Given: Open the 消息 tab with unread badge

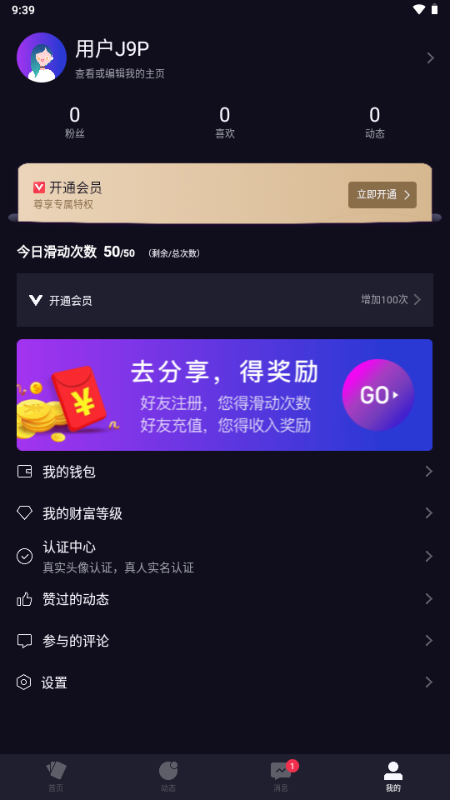Looking at the screenshot, I should point(281,777).
